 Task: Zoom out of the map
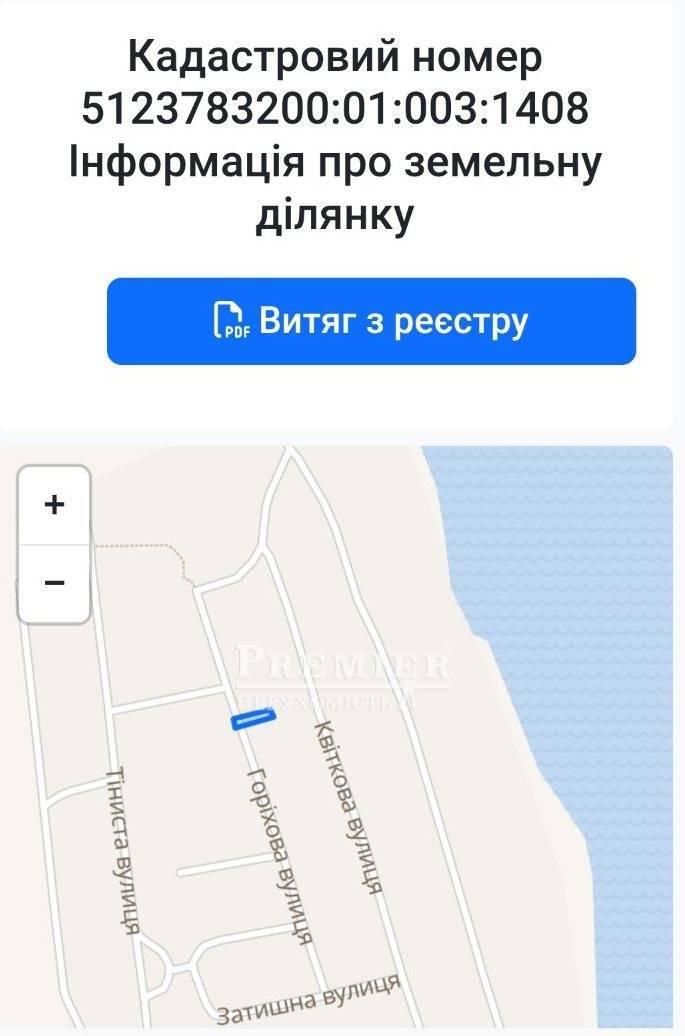[x=54, y=582]
